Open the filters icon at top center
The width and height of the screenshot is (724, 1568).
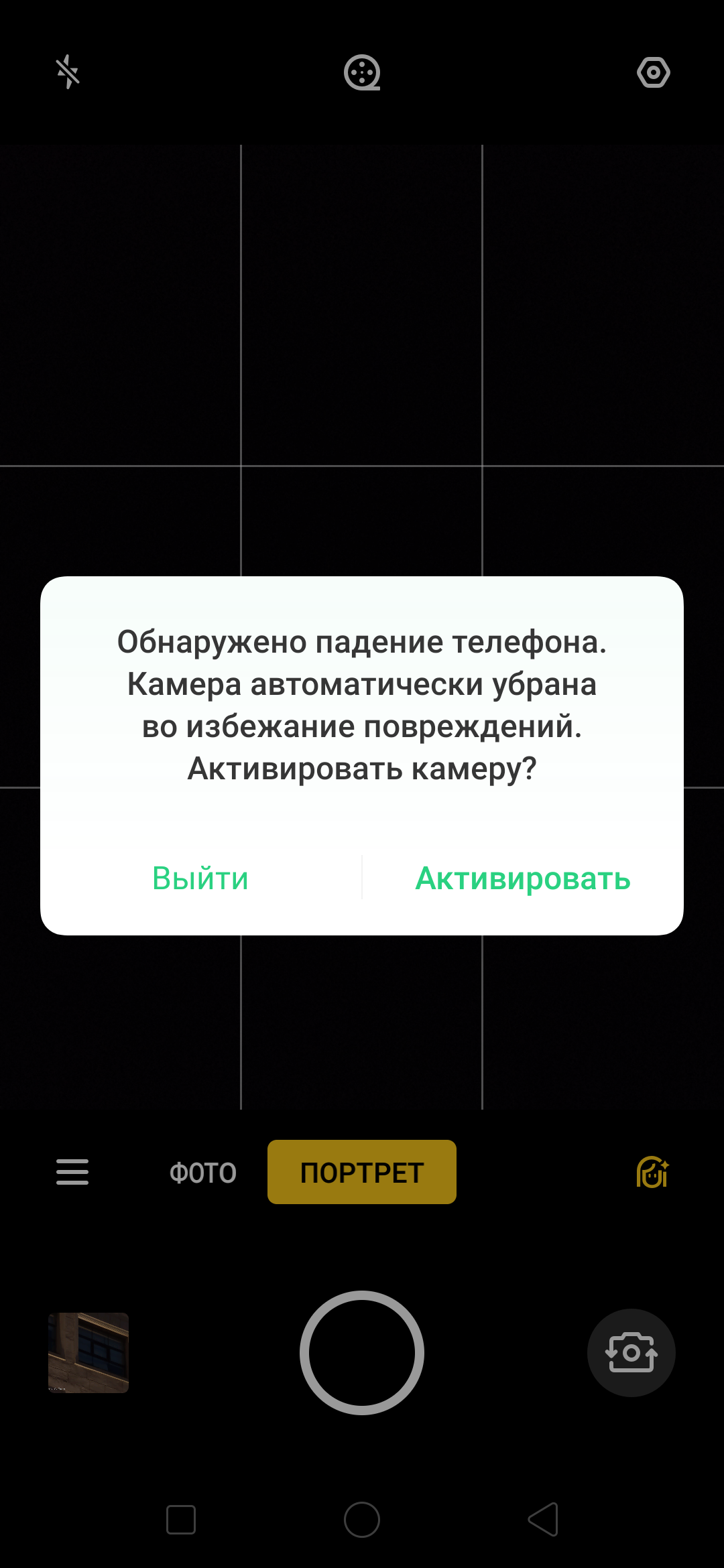(362, 72)
